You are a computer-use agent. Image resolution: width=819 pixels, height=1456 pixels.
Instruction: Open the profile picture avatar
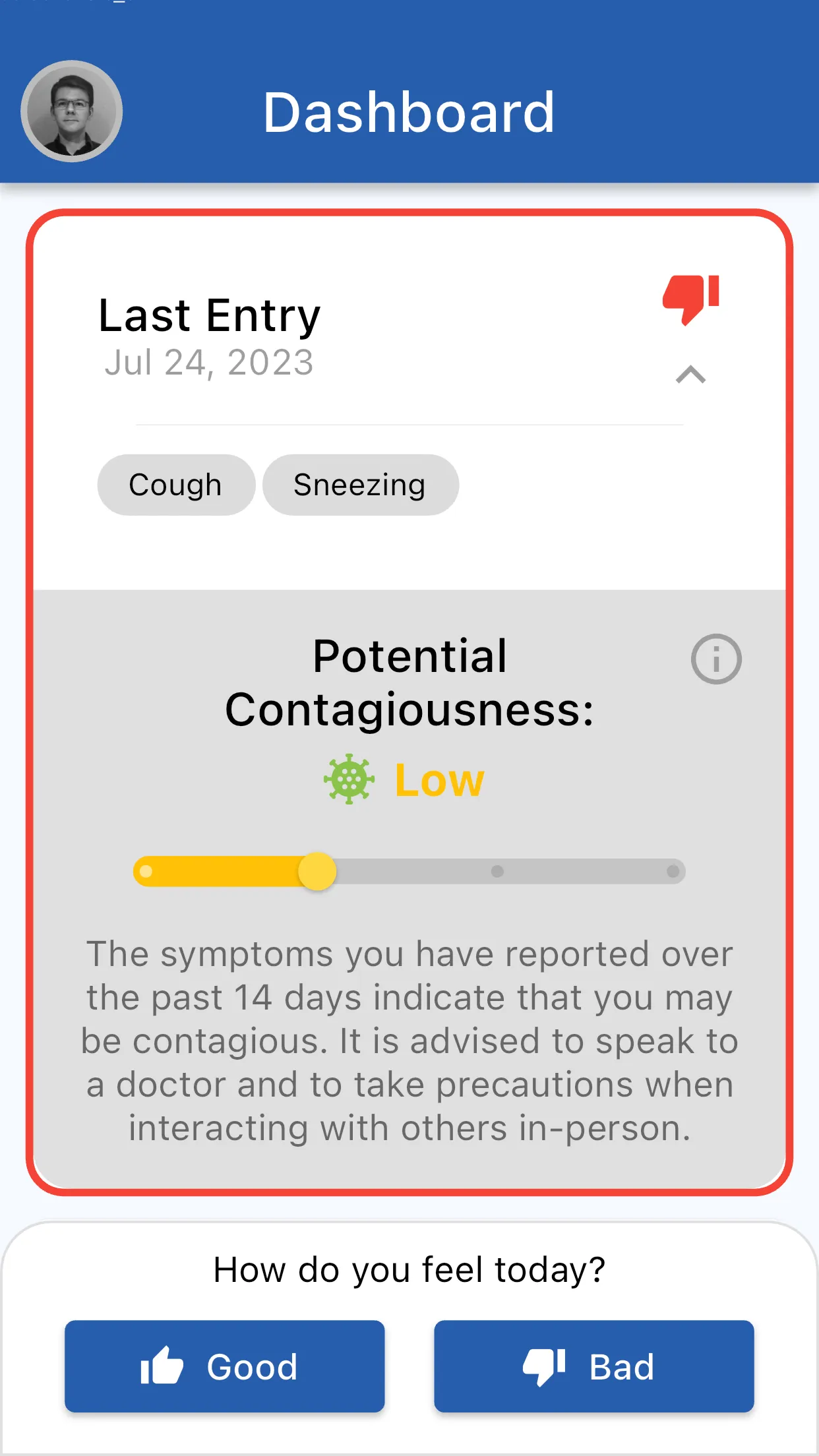pos(71,111)
